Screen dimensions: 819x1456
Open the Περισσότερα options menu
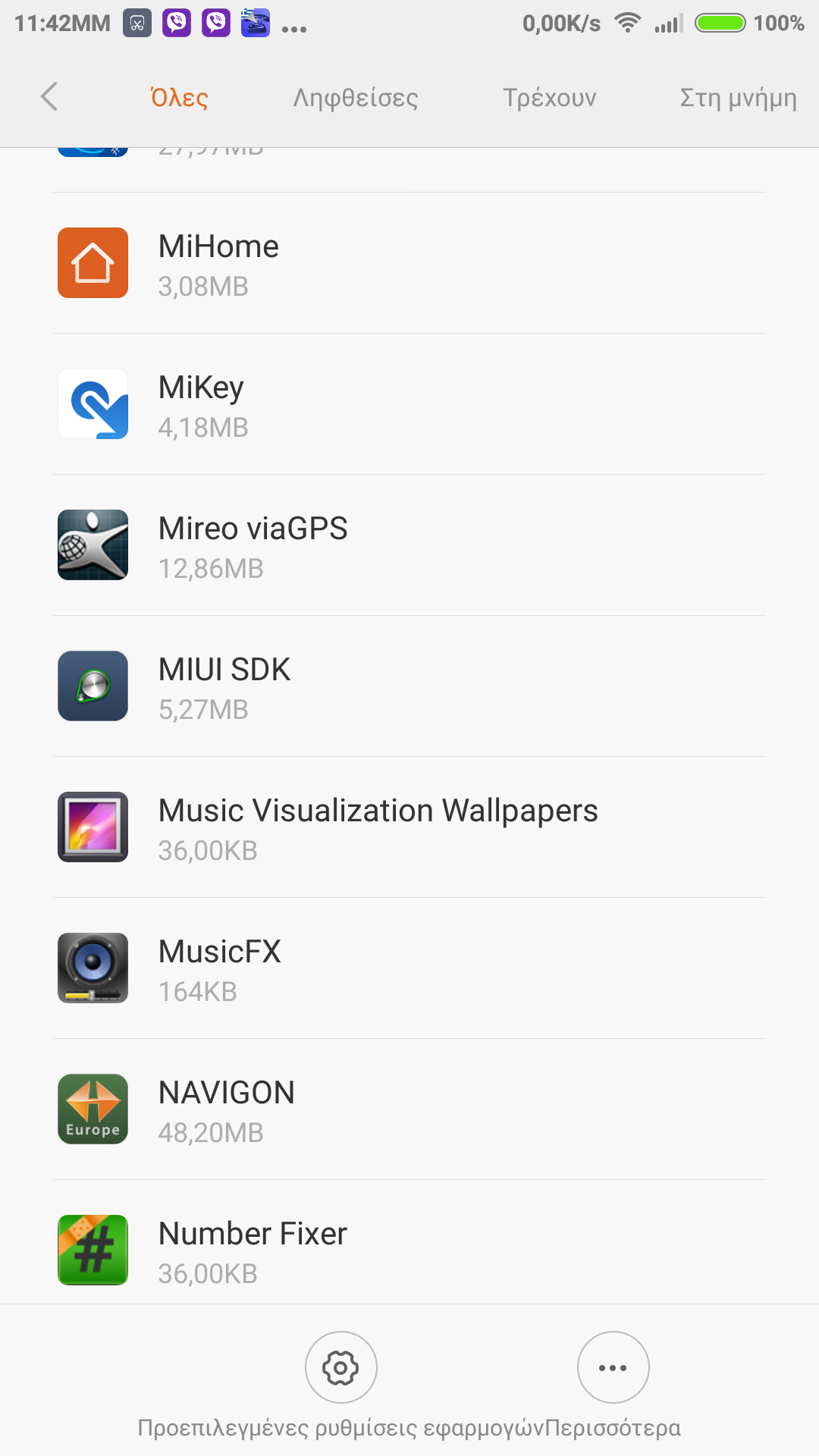click(x=613, y=1367)
